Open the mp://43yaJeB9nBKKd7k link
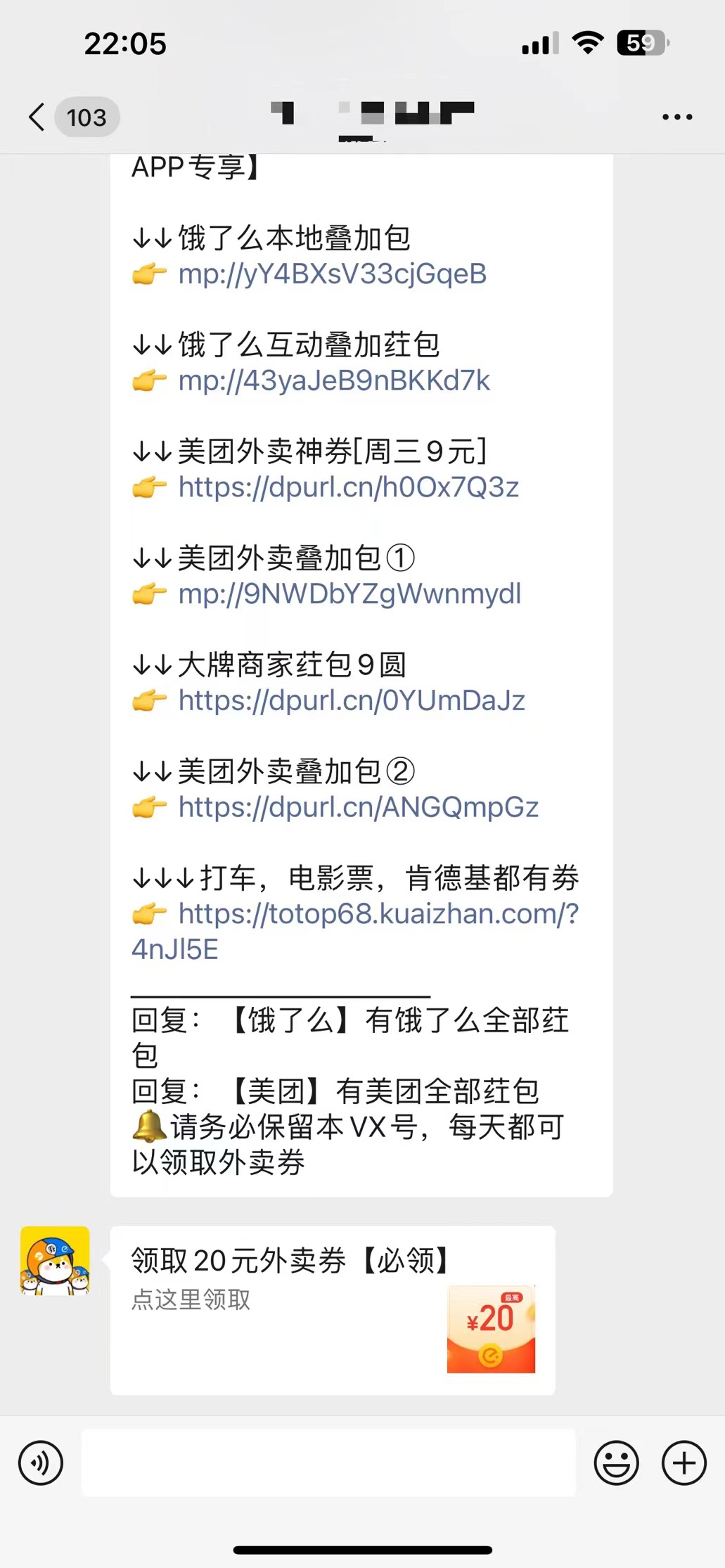Image resolution: width=725 pixels, height=1568 pixels. point(334,381)
